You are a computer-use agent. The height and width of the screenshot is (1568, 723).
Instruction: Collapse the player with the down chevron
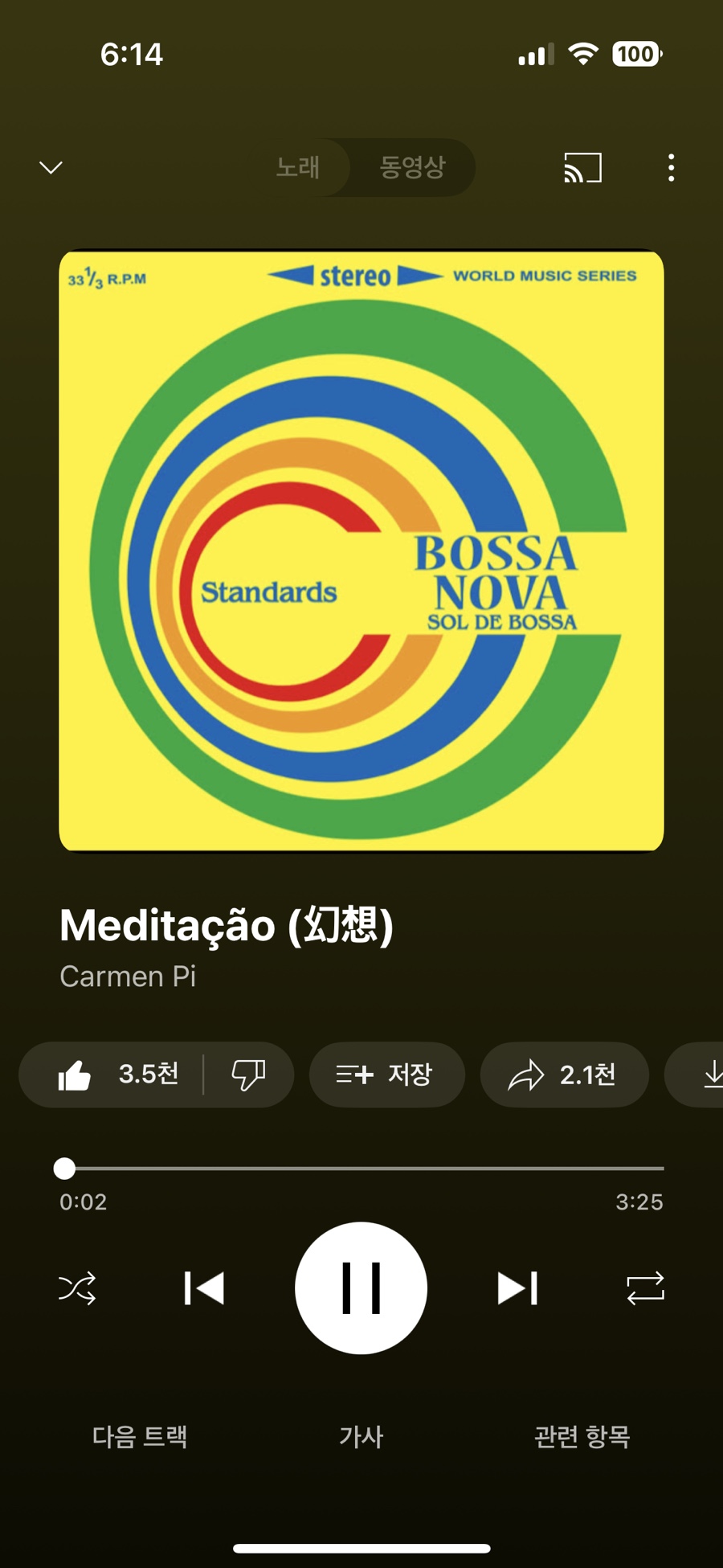pyautogui.click(x=51, y=167)
